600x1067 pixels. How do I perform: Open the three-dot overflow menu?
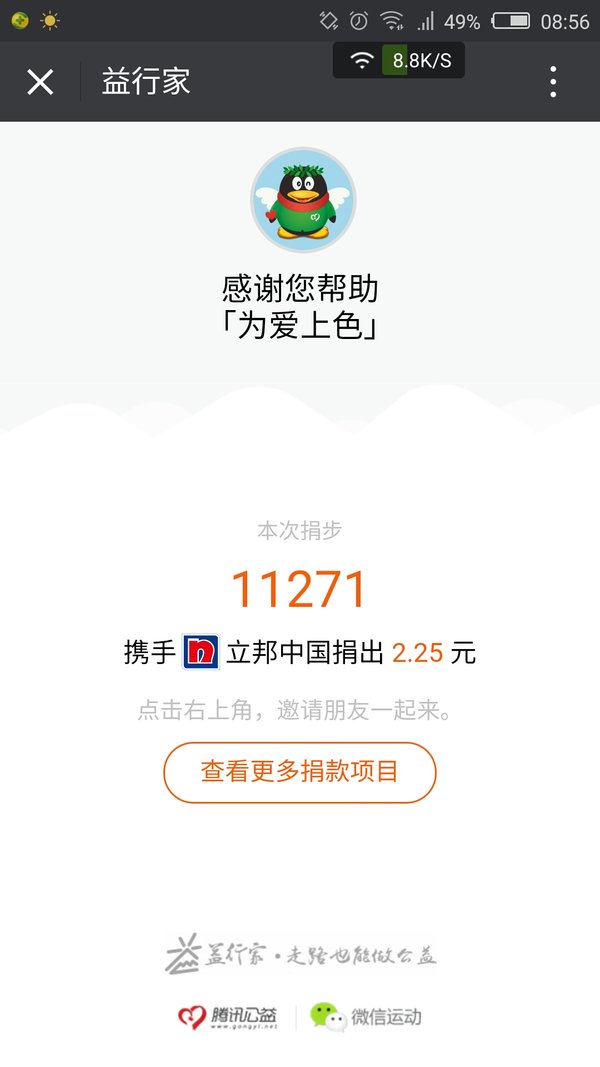553,82
